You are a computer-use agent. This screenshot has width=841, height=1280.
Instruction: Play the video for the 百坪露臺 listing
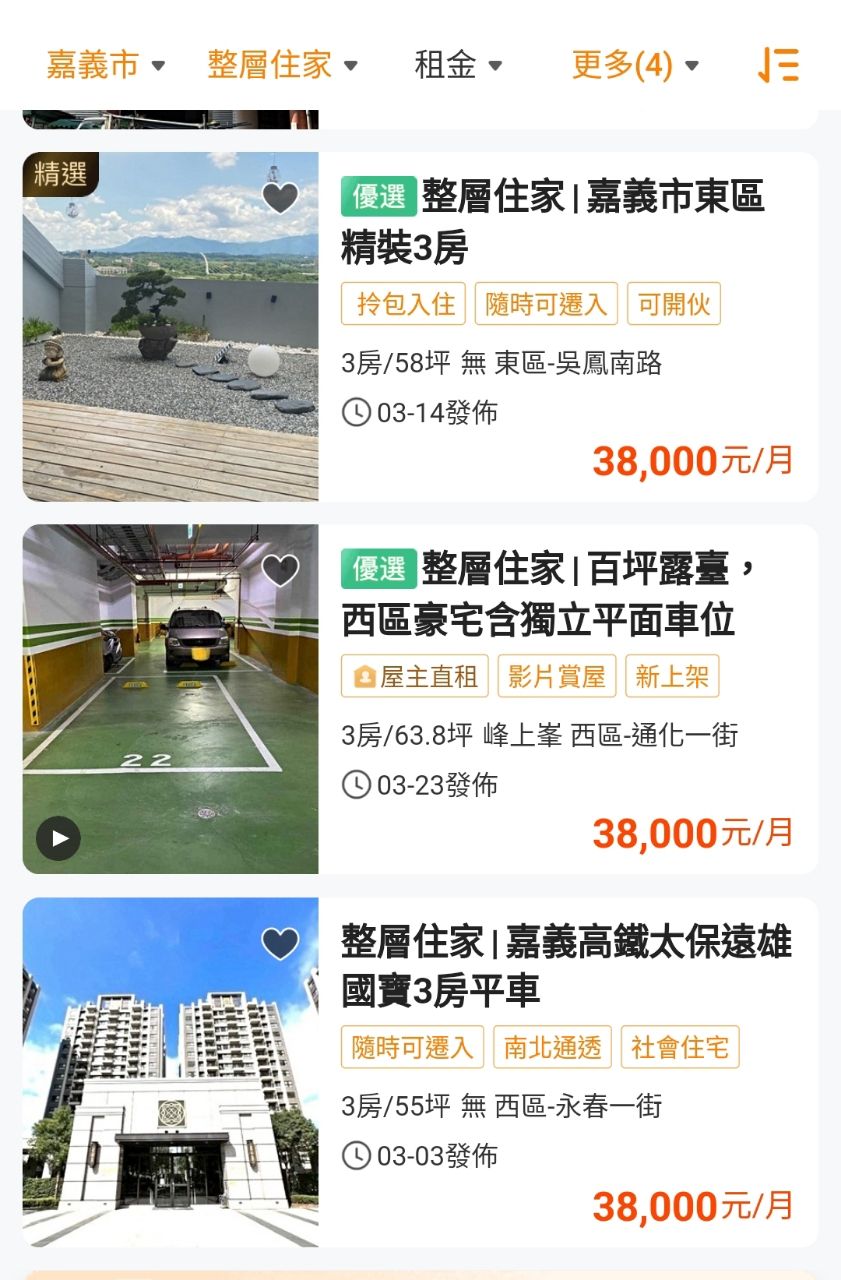[59, 838]
